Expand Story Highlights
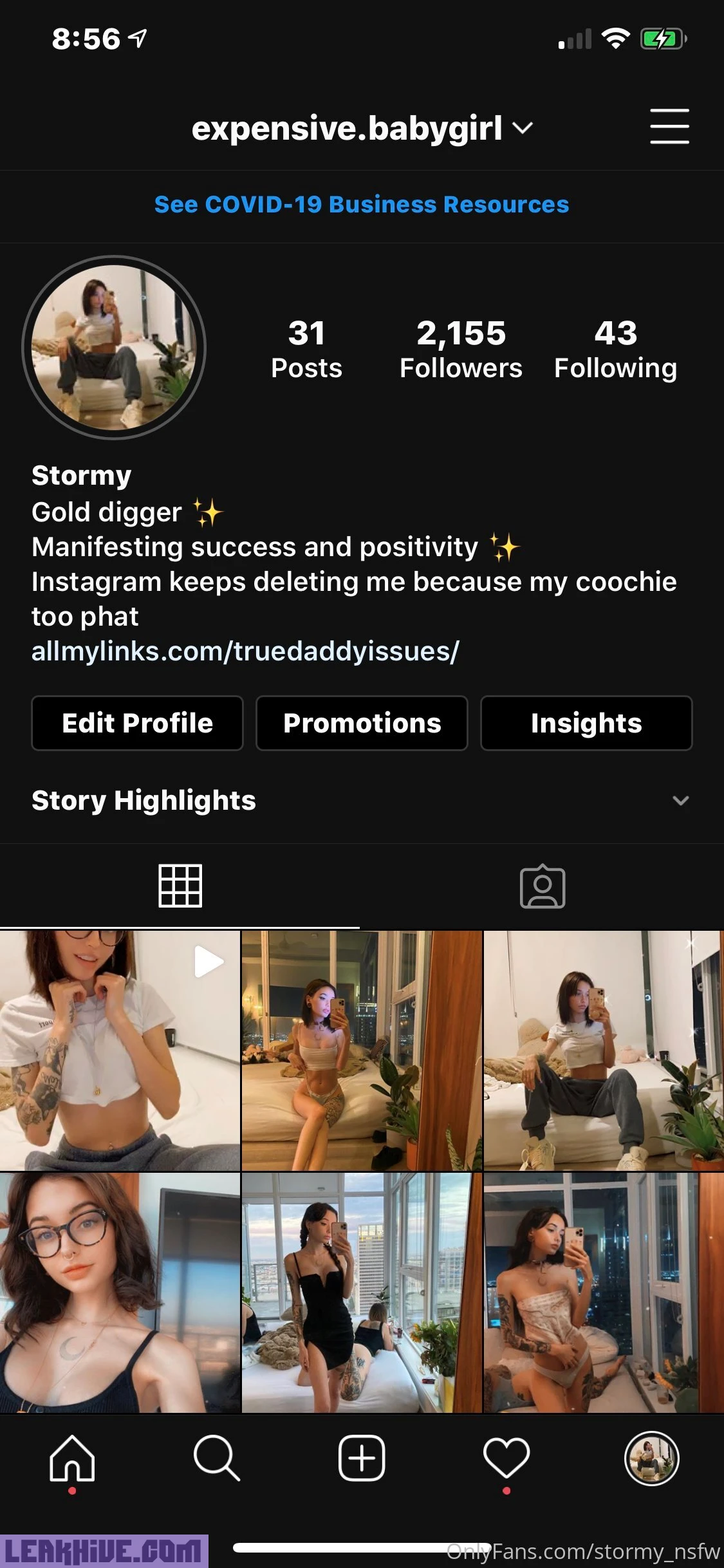Viewport: 724px width, 1568px height. click(680, 801)
